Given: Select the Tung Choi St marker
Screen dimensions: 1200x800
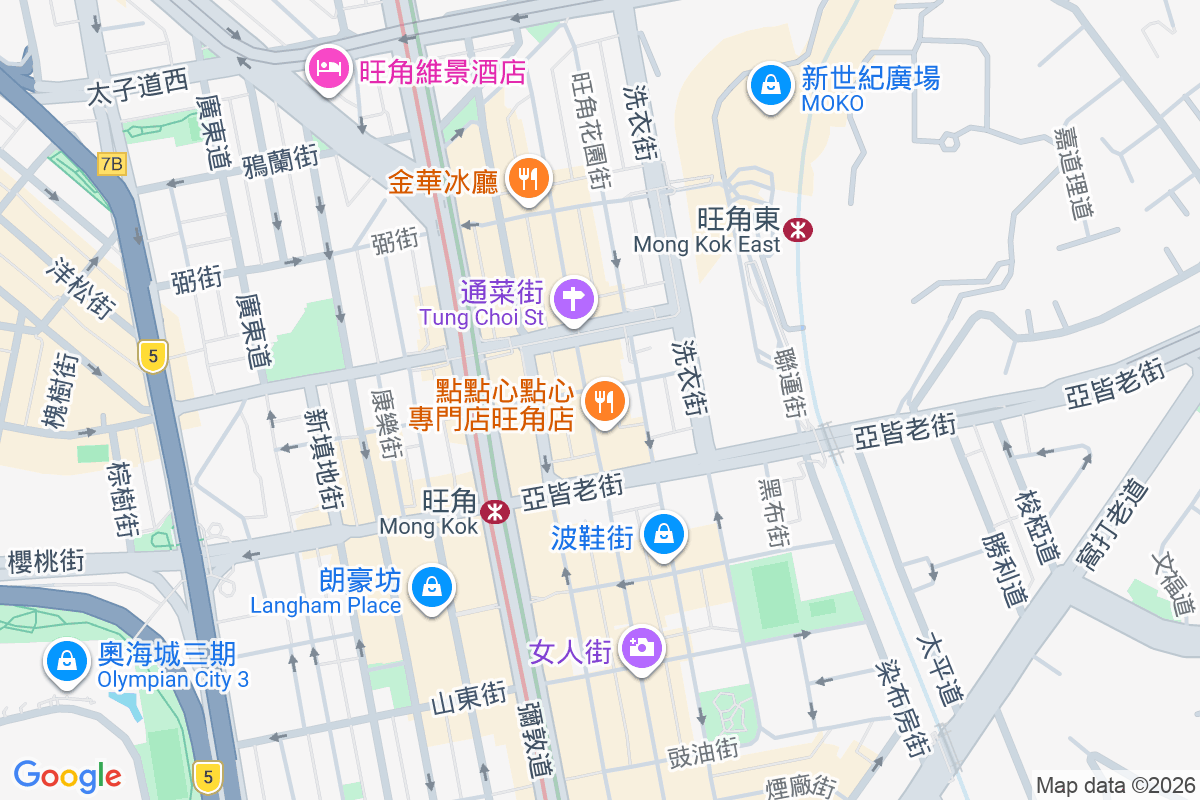Looking at the screenshot, I should click(575, 298).
